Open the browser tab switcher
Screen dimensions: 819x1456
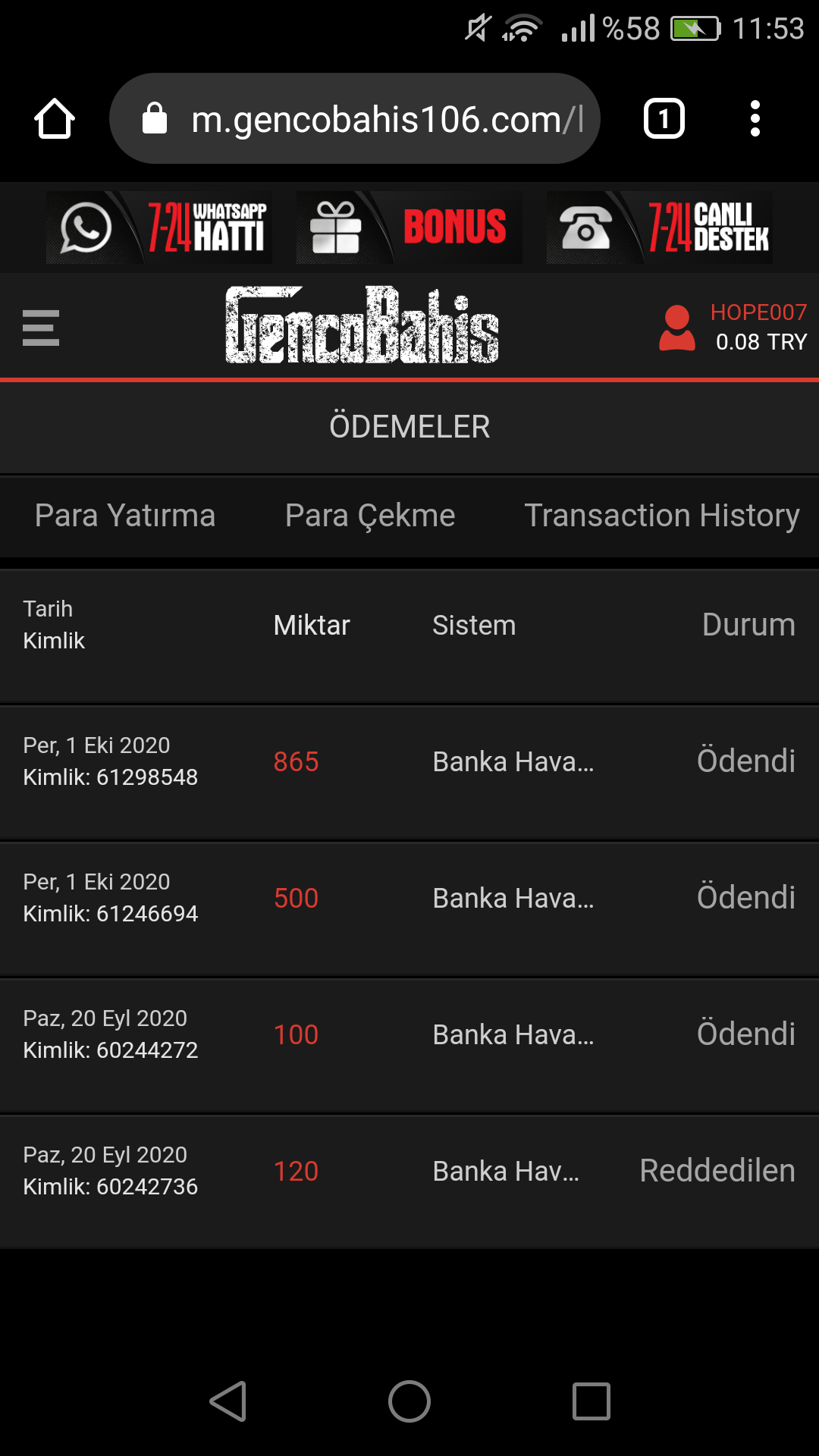pos(664,118)
